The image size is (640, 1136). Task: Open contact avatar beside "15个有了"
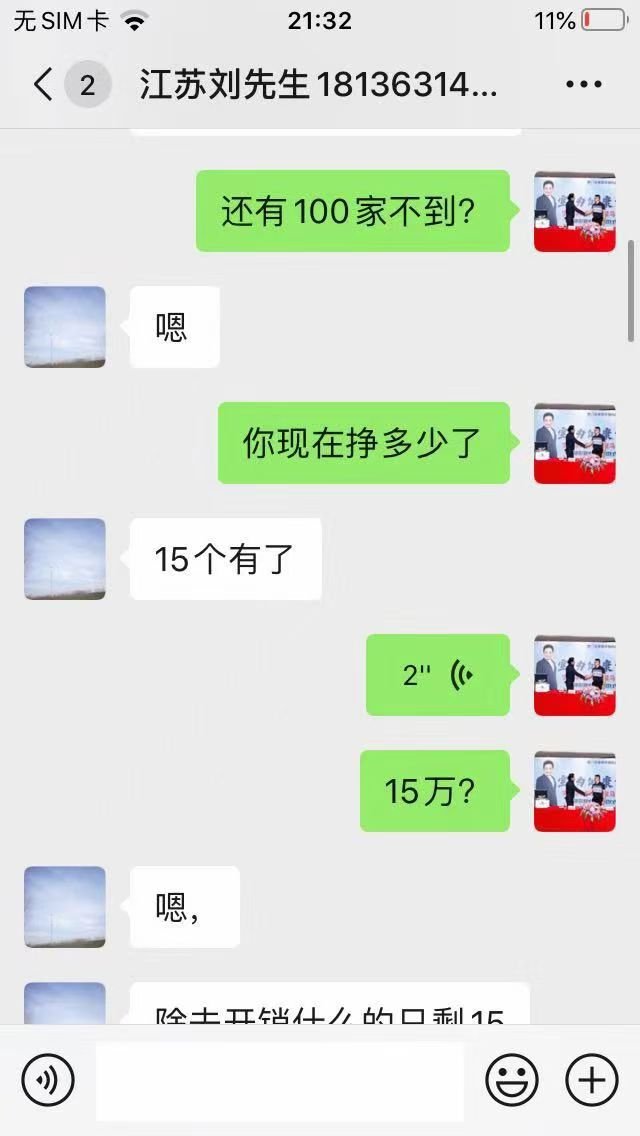(x=65, y=559)
